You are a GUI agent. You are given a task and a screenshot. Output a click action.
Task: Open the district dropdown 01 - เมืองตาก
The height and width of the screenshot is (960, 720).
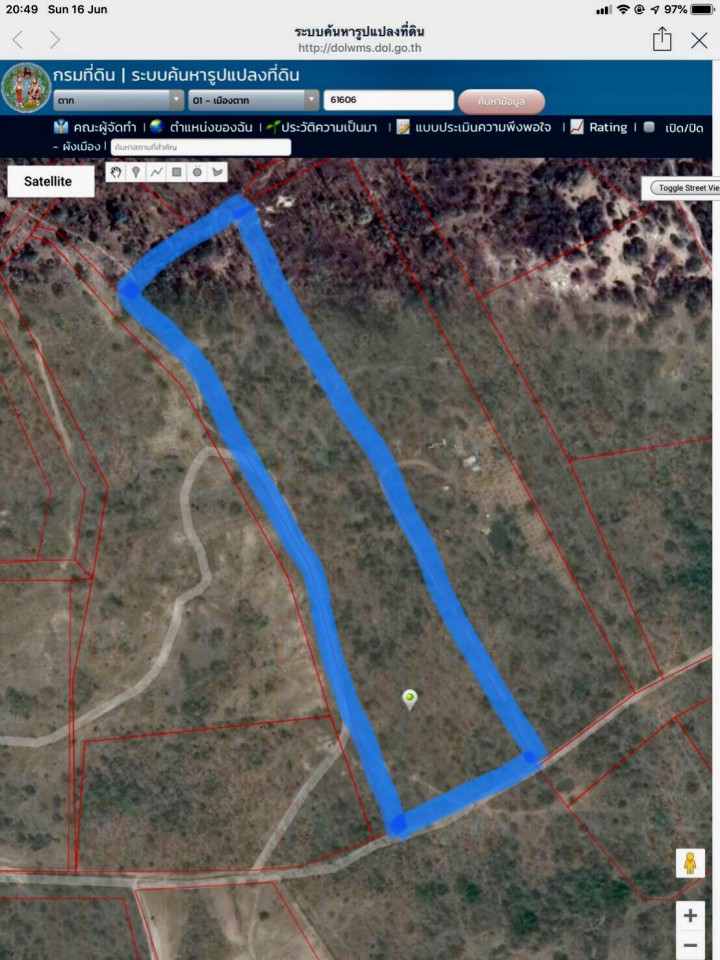(254, 100)
